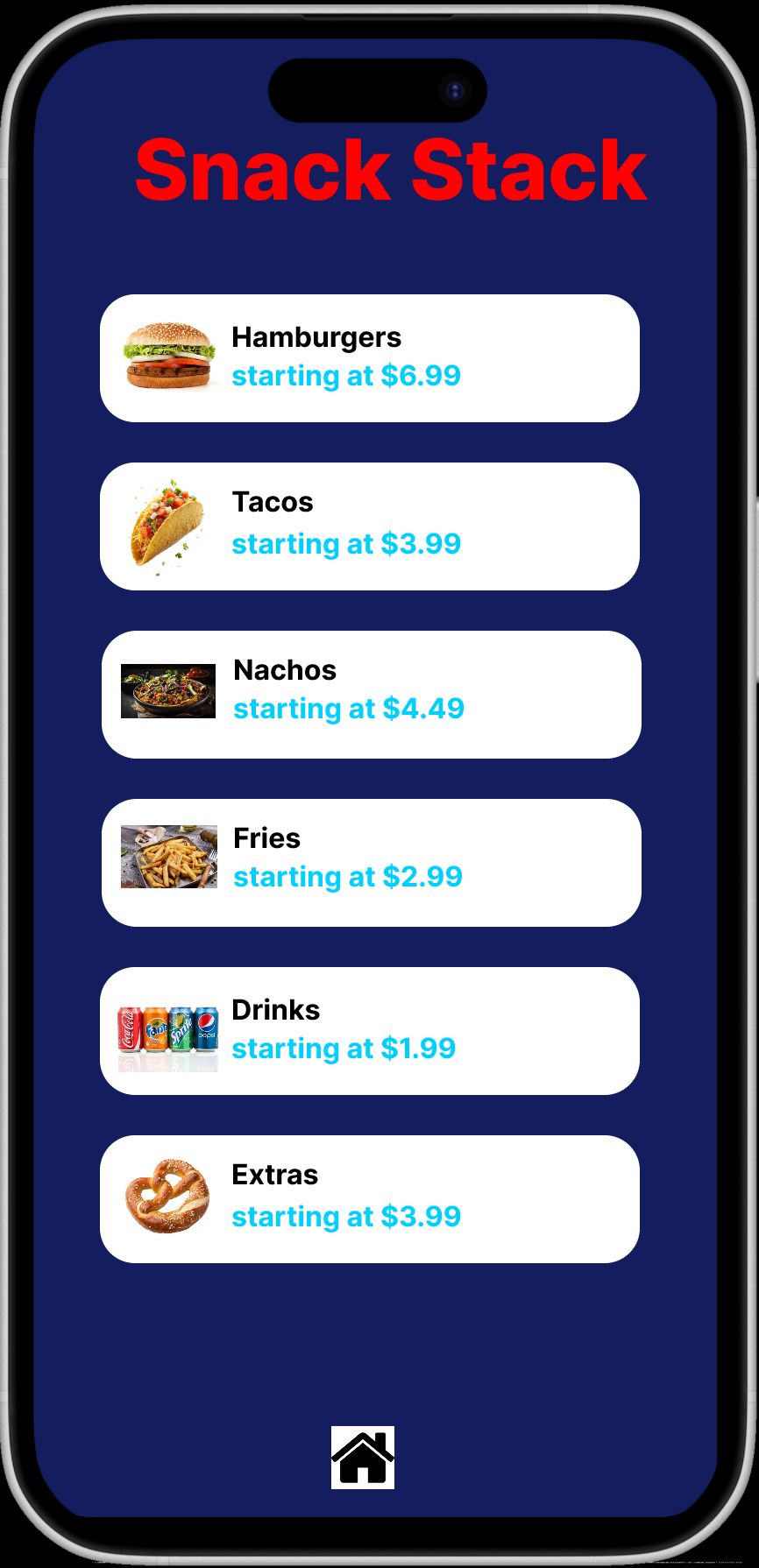Go to the home screen icon

pos(363,1458)
